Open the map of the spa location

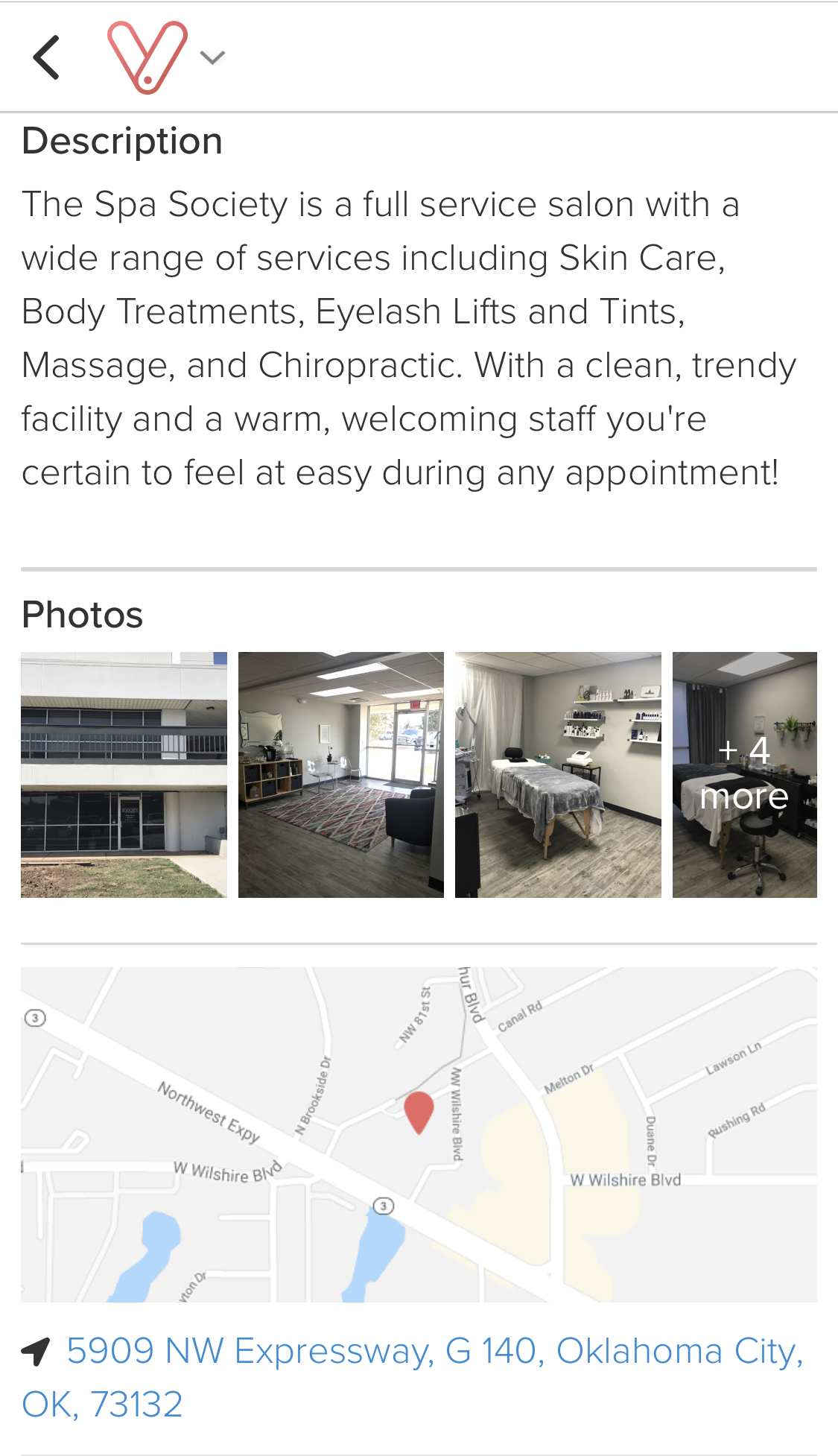pos(419,1134)
